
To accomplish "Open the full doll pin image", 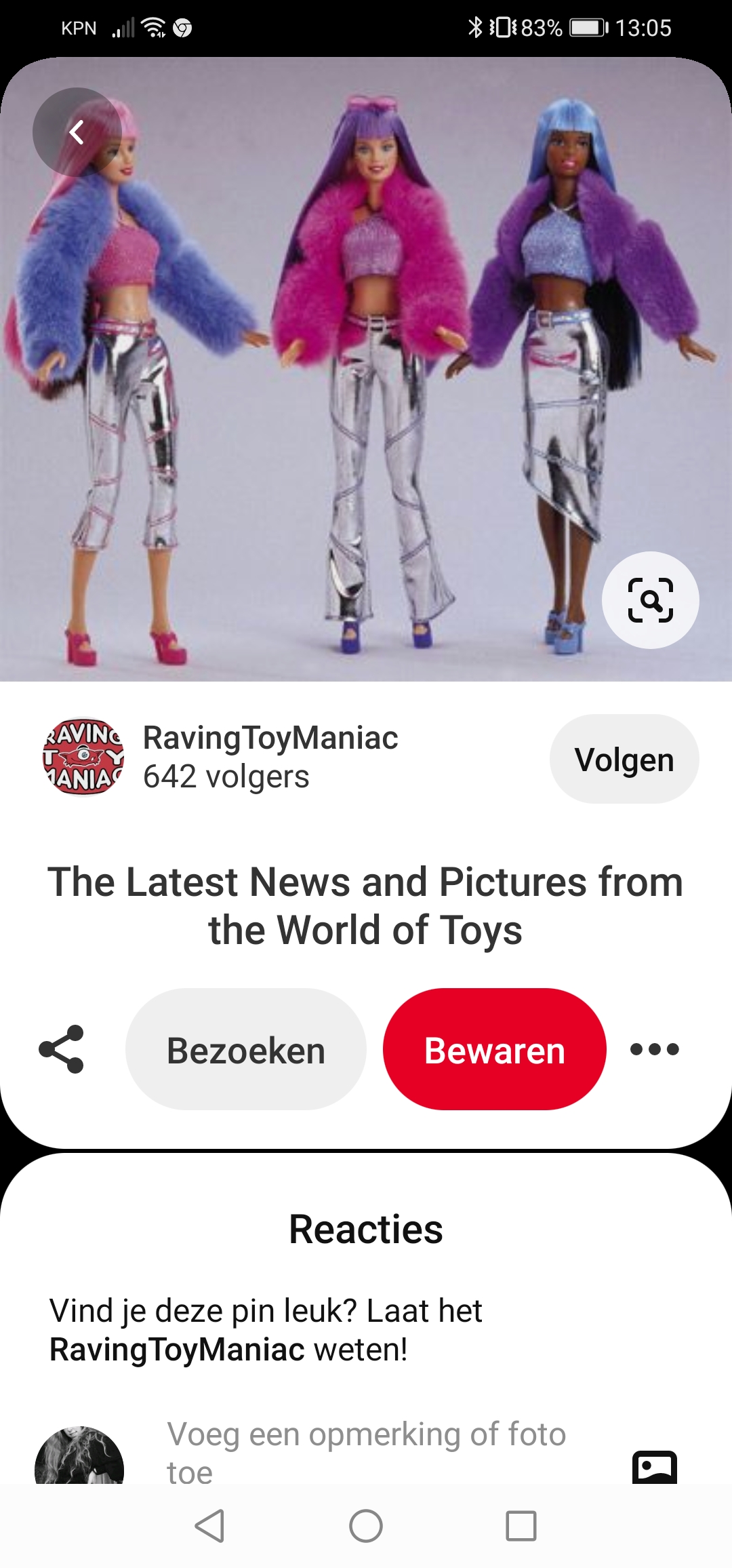I will (x=366, y=370).
